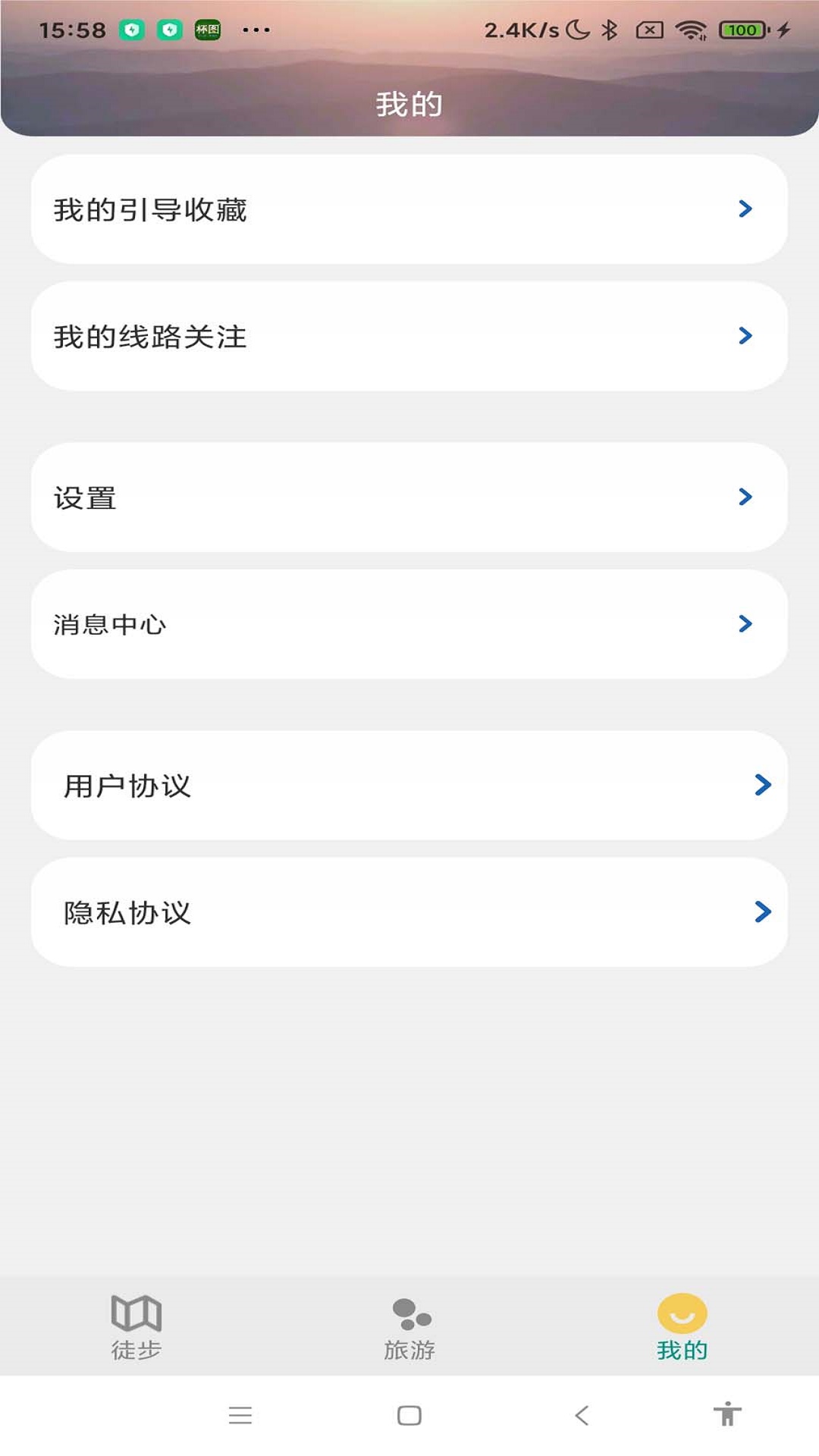Tap the system back button
This screenshot has width=819, height=1456.
click(582, 1415)
